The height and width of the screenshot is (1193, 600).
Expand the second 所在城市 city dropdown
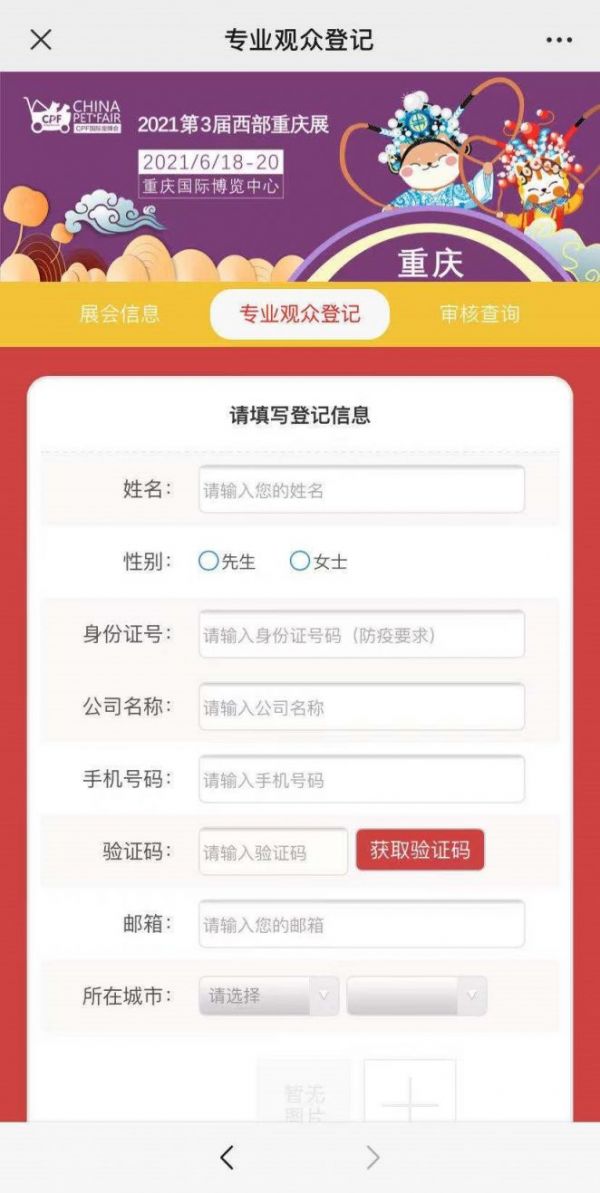[x=417, y=996]
